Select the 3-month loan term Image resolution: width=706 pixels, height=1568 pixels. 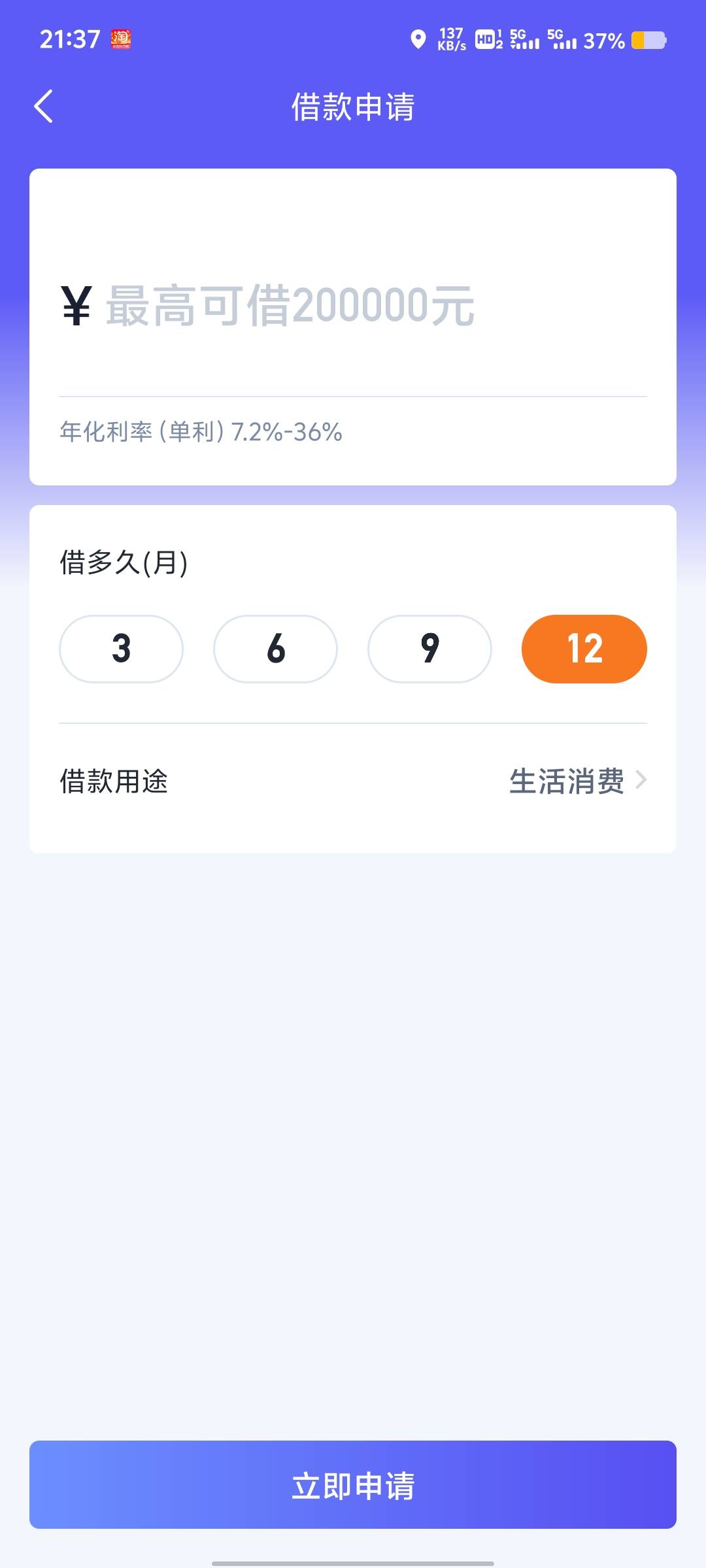[x=121, y=649]
